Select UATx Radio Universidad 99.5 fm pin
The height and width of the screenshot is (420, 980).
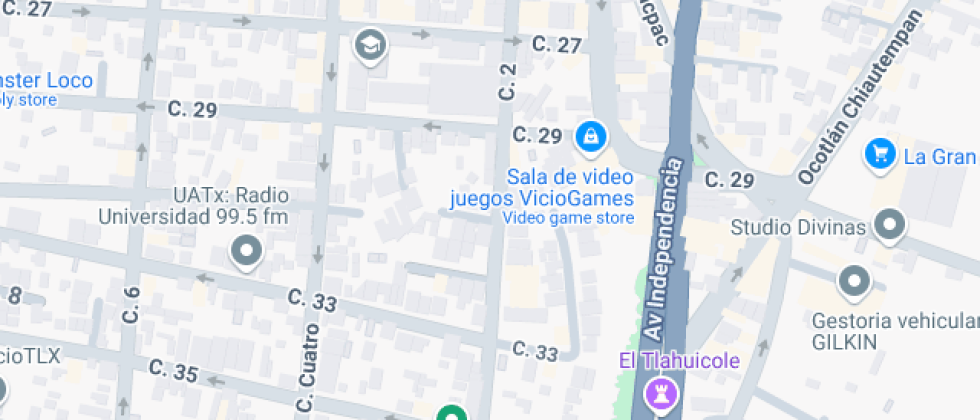pos(246,250)
